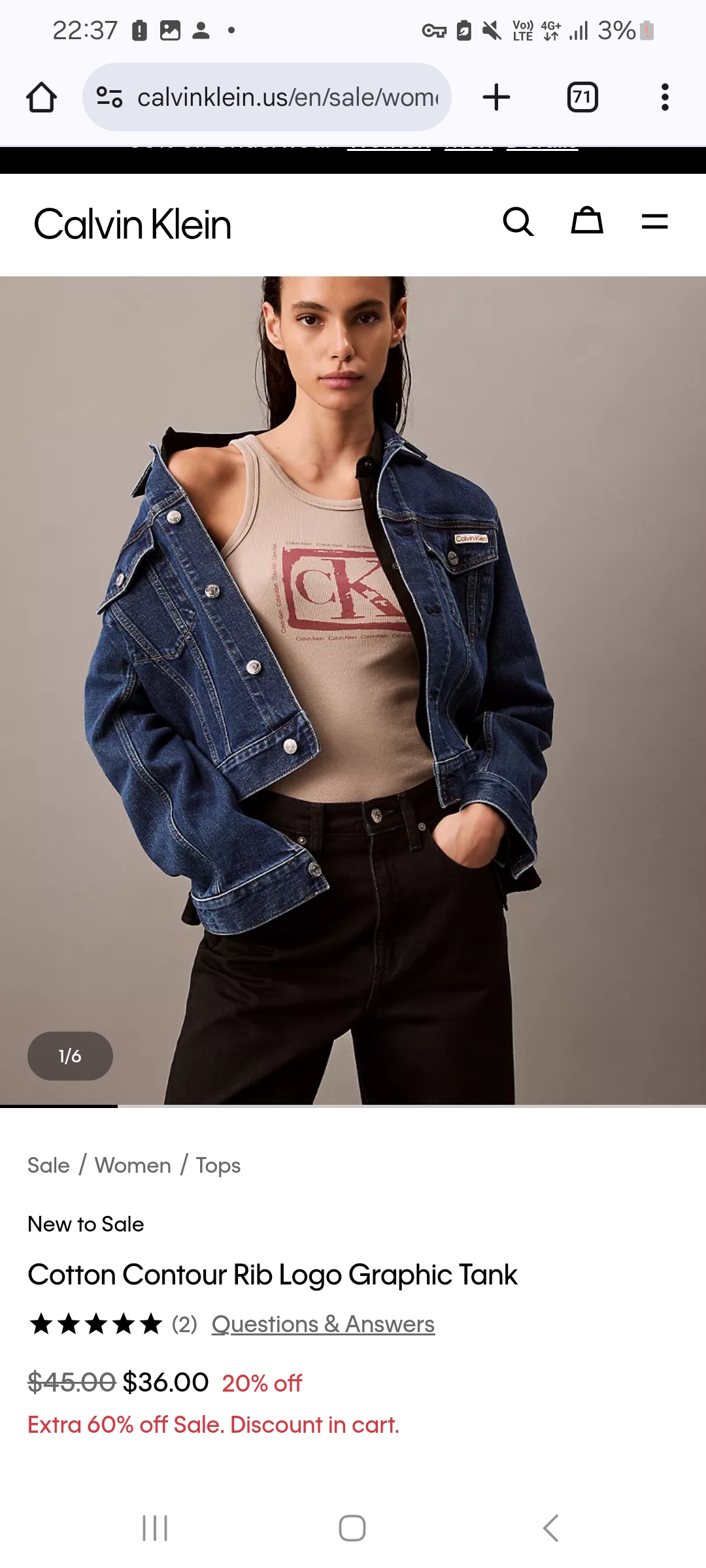Screen dimensions: 706x1568
Task: Open the browser overflow menu
Action: pyautogui.click(x=665, y=97)
